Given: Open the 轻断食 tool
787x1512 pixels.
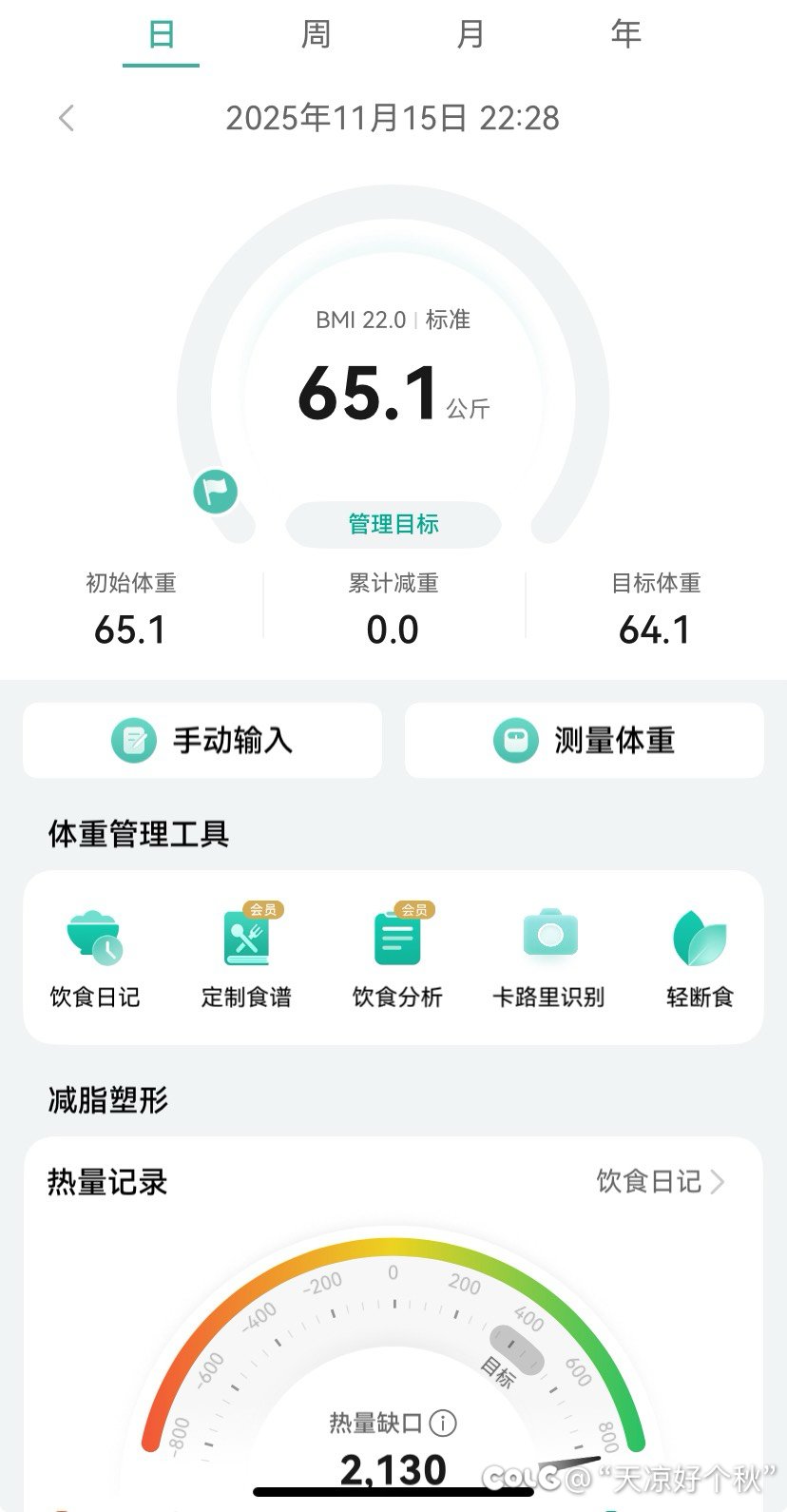Looking at the screenshot, I should coord(700,957).
